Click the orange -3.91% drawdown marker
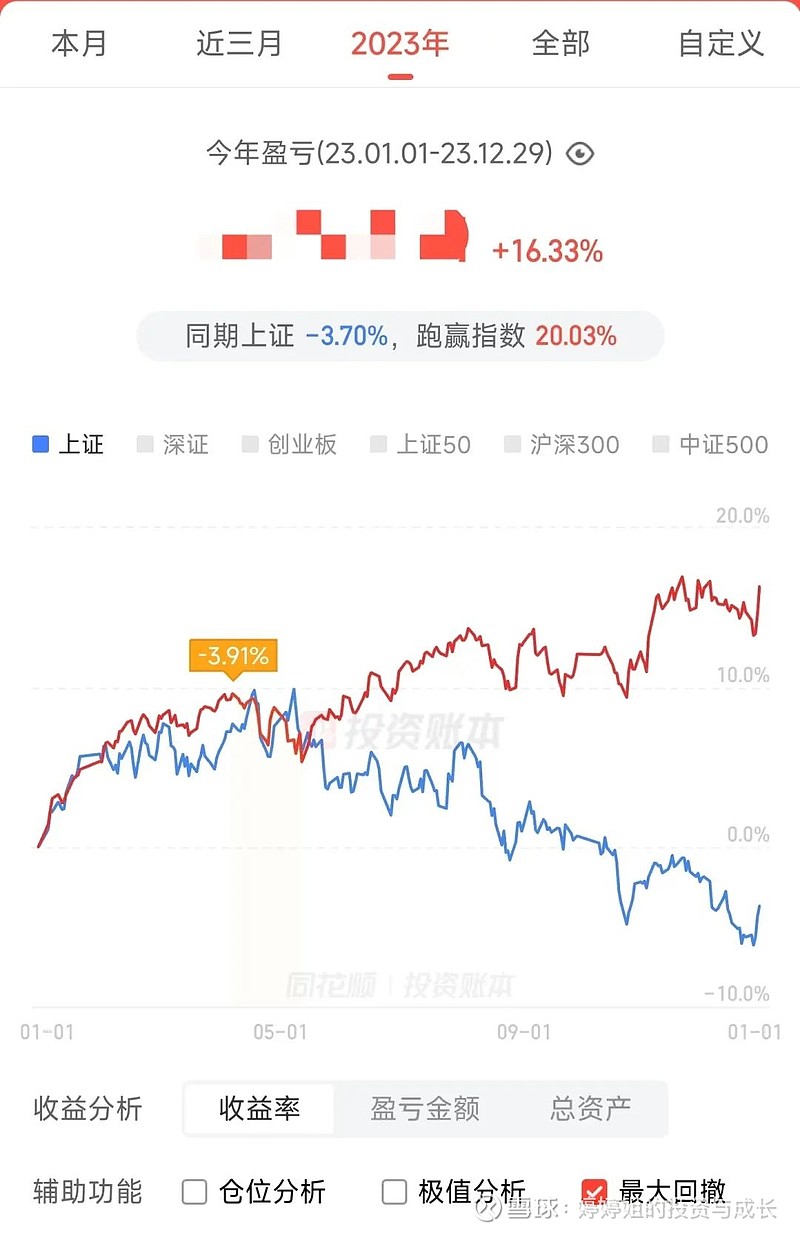 point(232,655)
